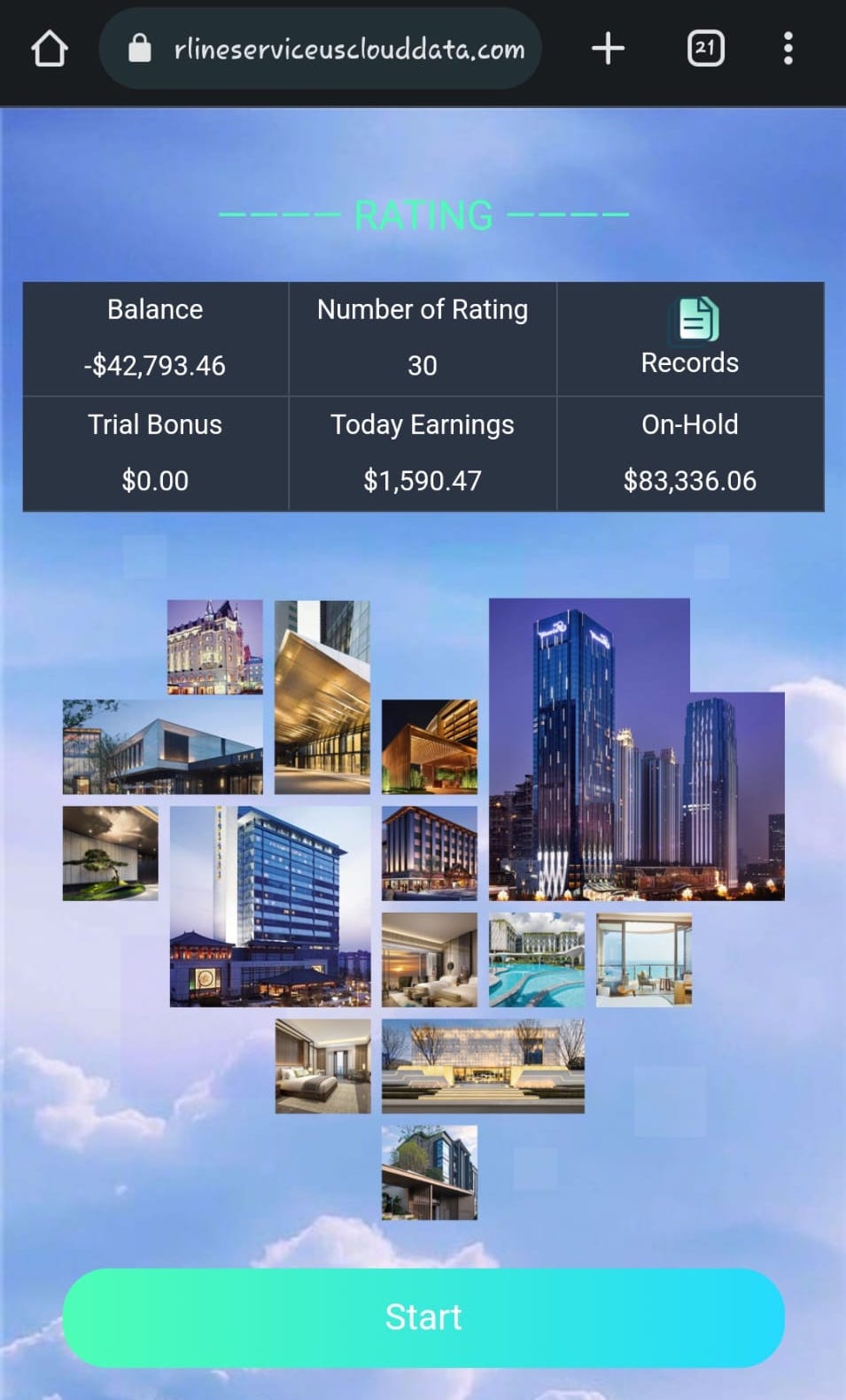This screenshot has height=1400, width=846.
Task: Open the Records page
Action: click(x=690, y=338)
